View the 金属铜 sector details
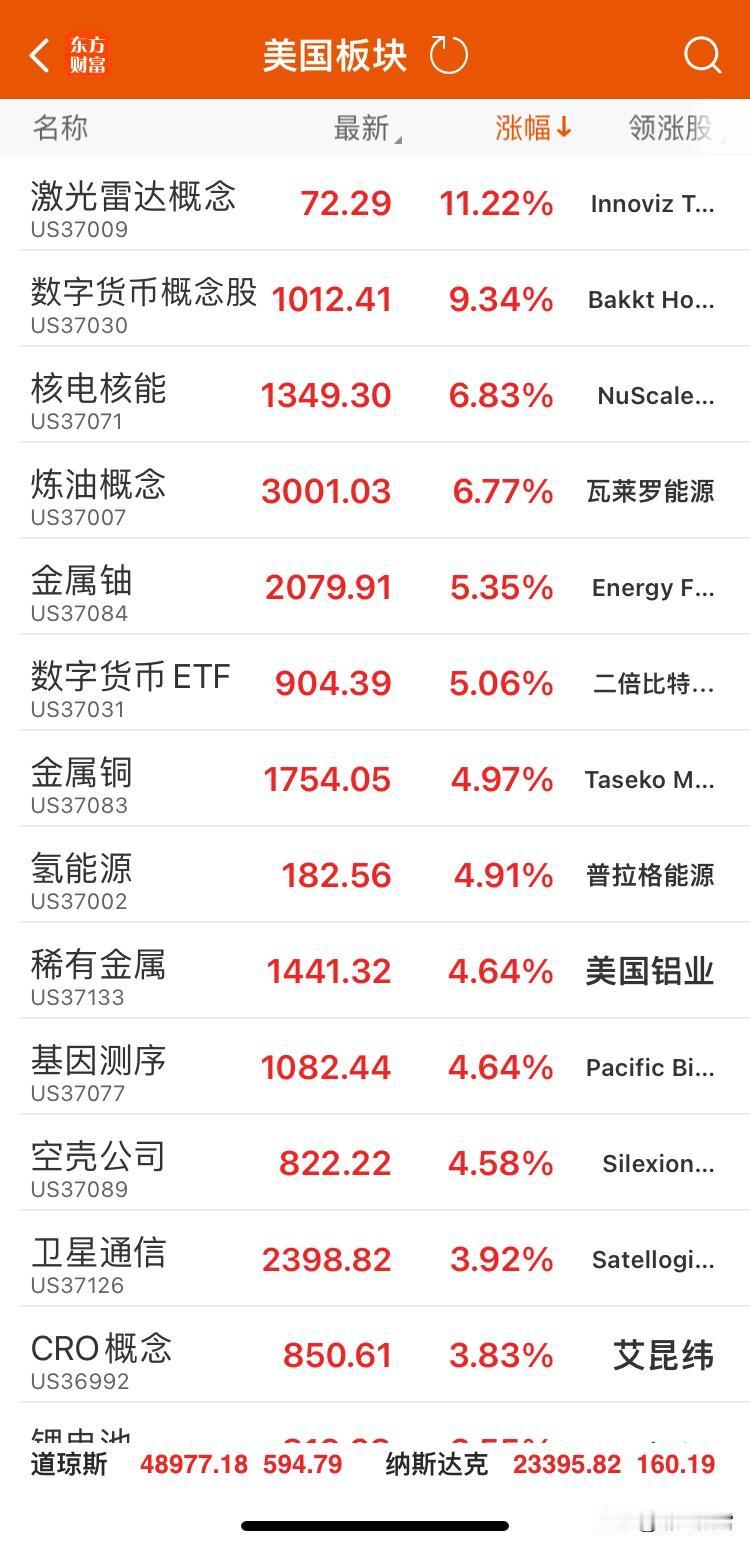Screen dimensions: 750x1547 pyautogui.click(x=375, y=779)
